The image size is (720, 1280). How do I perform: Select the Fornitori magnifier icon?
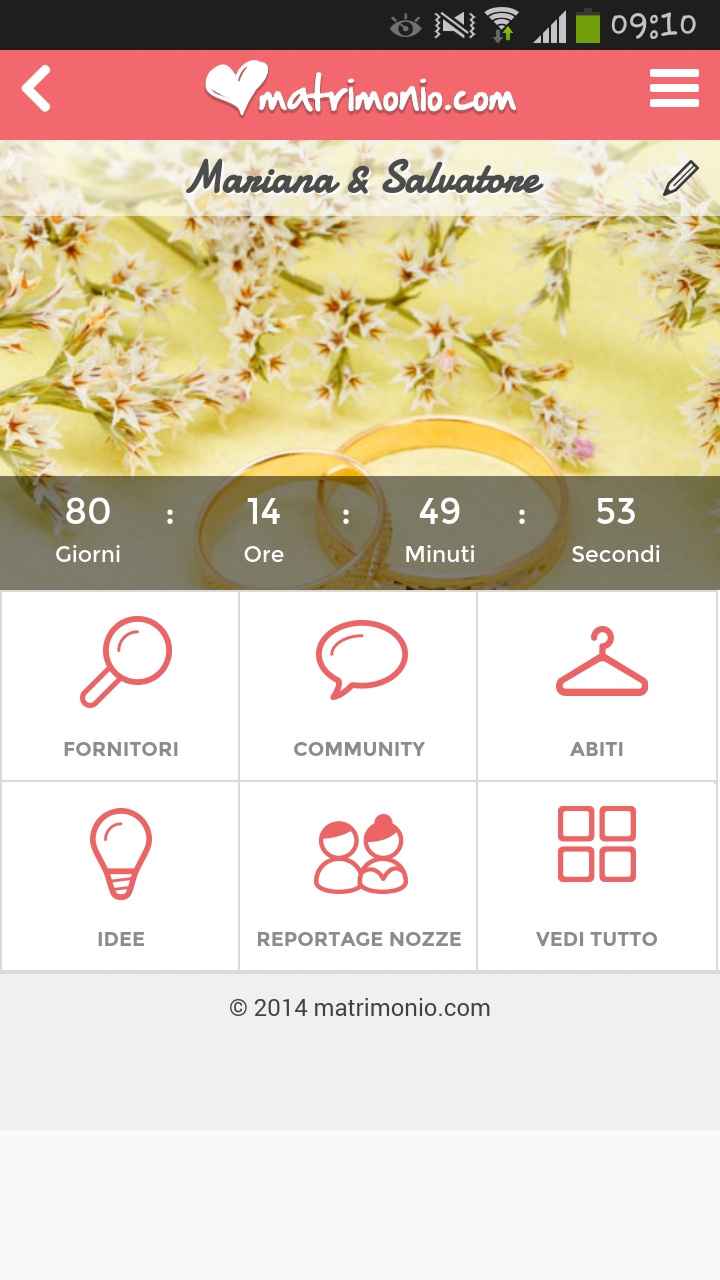point(122,660)
